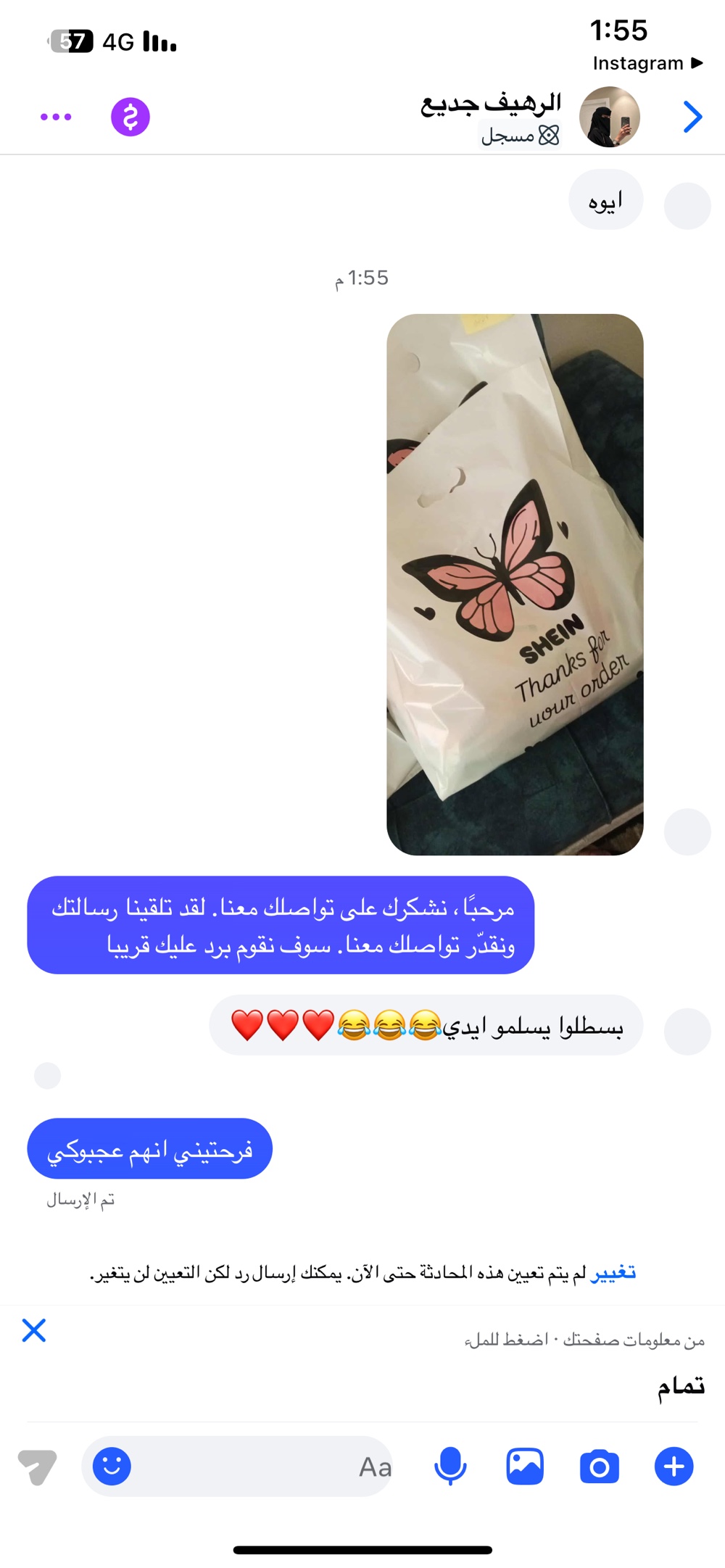This screenshot has width=725, height=1568.
Task: Open the plus attachments menu
Action: click(x=674, y=1466)
